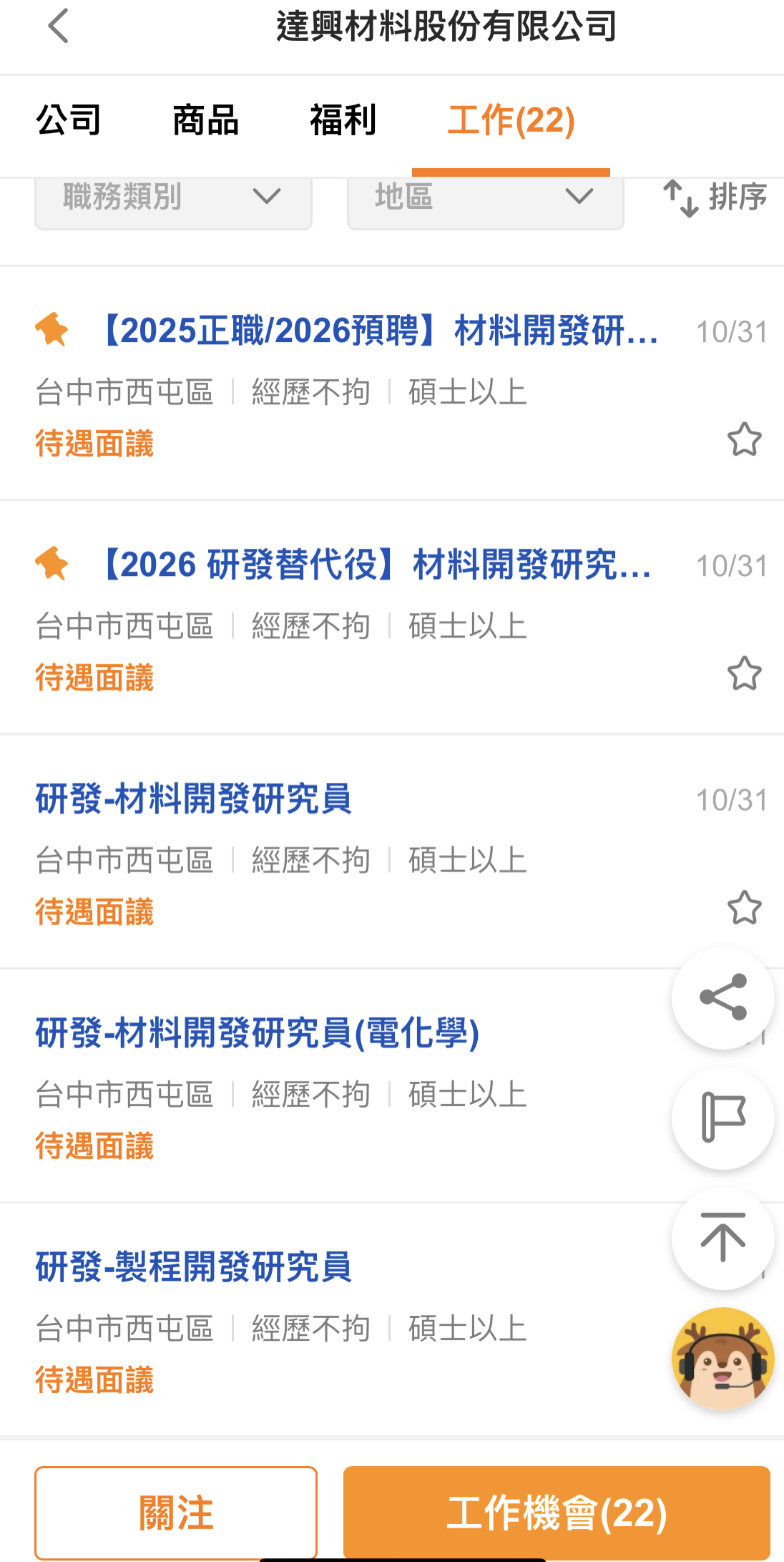Screen dimensions: 784x1562
Task: Open the 研發-材料開發研究員 job listing
Action: pyautogui.click(x=193, y=799)
